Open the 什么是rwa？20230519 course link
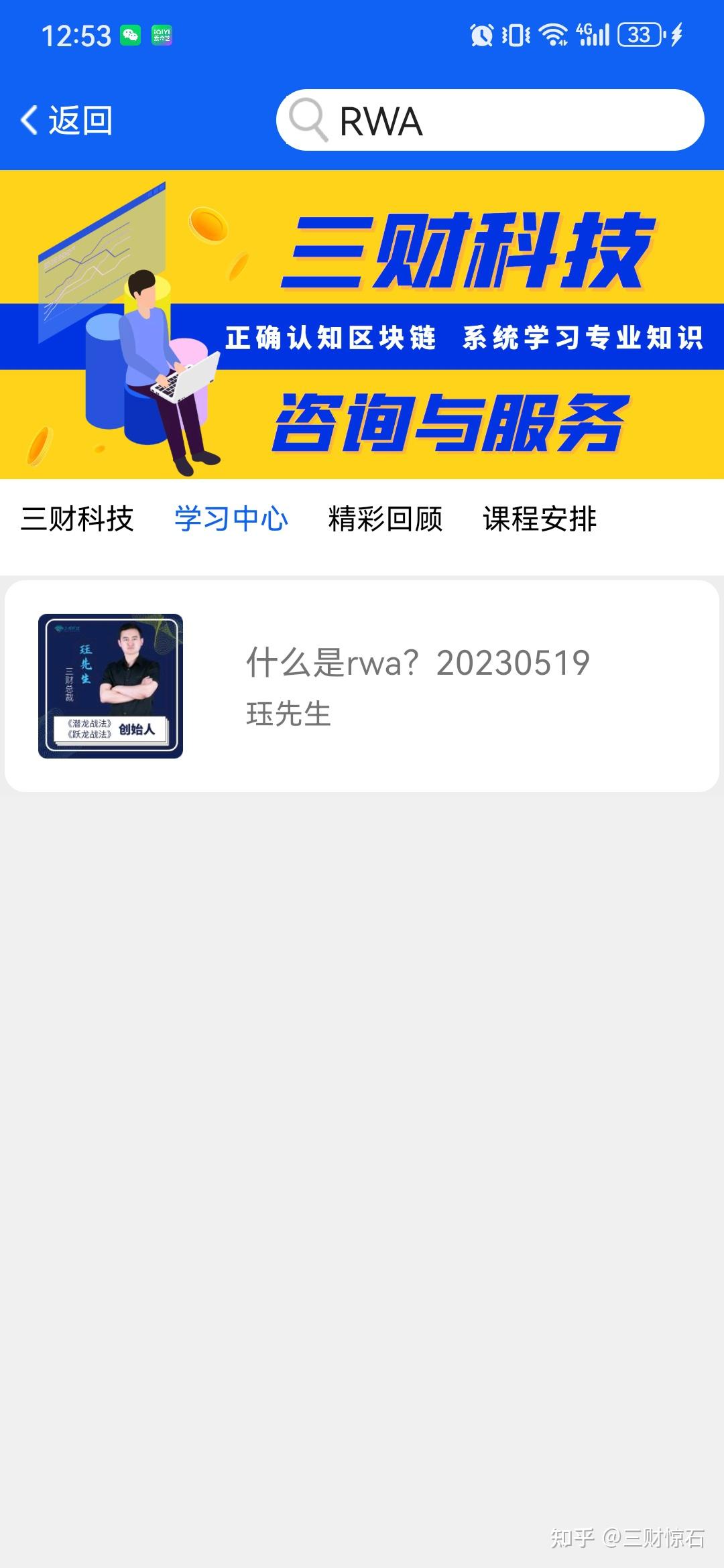Image resolution: width=724 pixels, height=1568 pixels. pyautogui.click(x=418, y=663)
